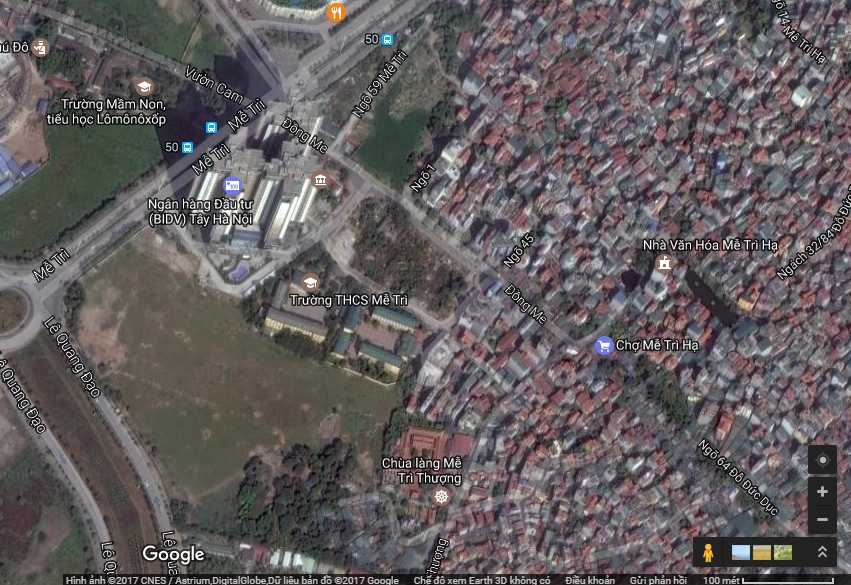Zoom in on the map
Screen dimensions: 851x585
[x=822, y=492]
